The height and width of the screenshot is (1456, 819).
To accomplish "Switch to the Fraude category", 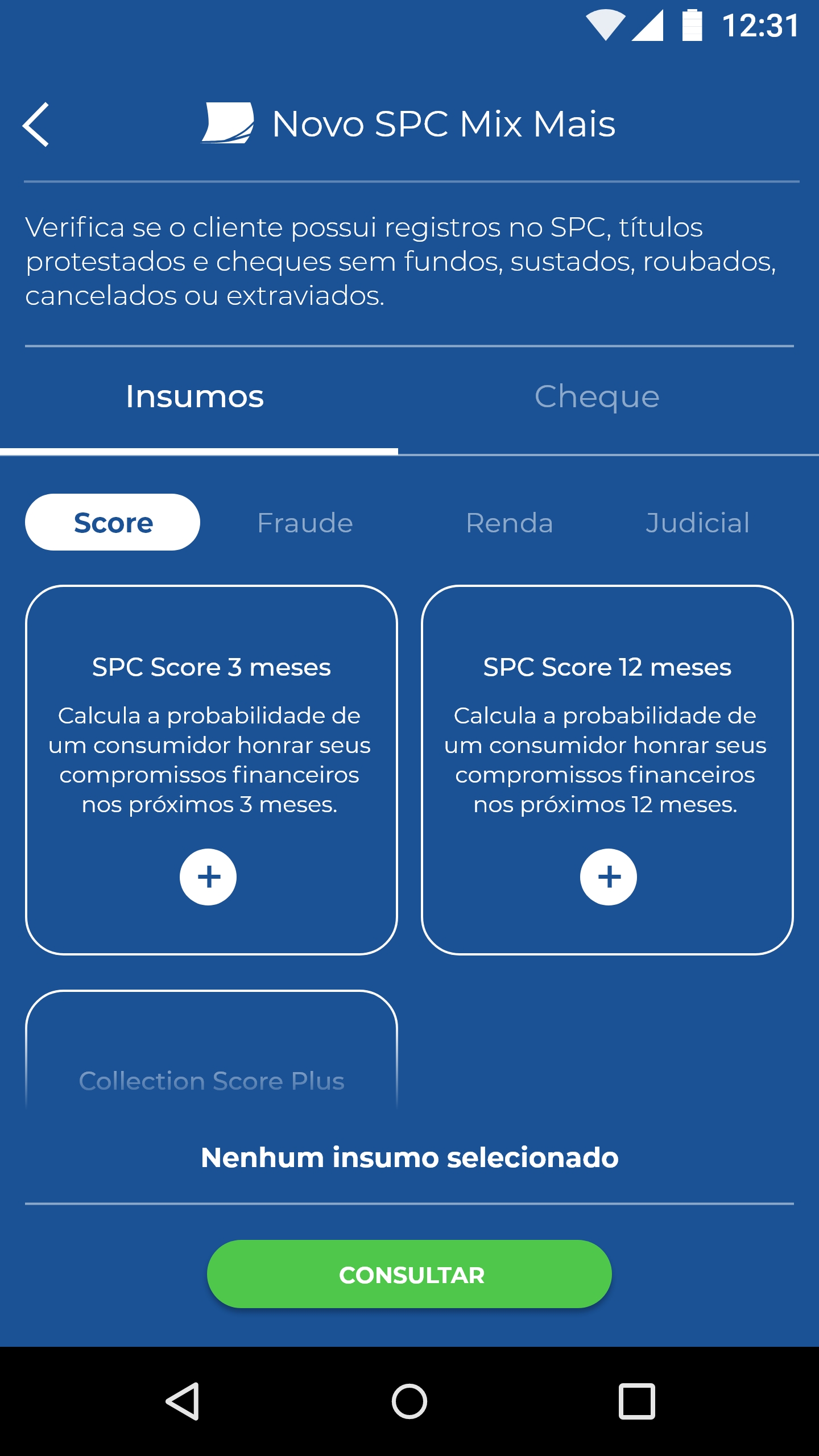I will (x=305, y=523).
